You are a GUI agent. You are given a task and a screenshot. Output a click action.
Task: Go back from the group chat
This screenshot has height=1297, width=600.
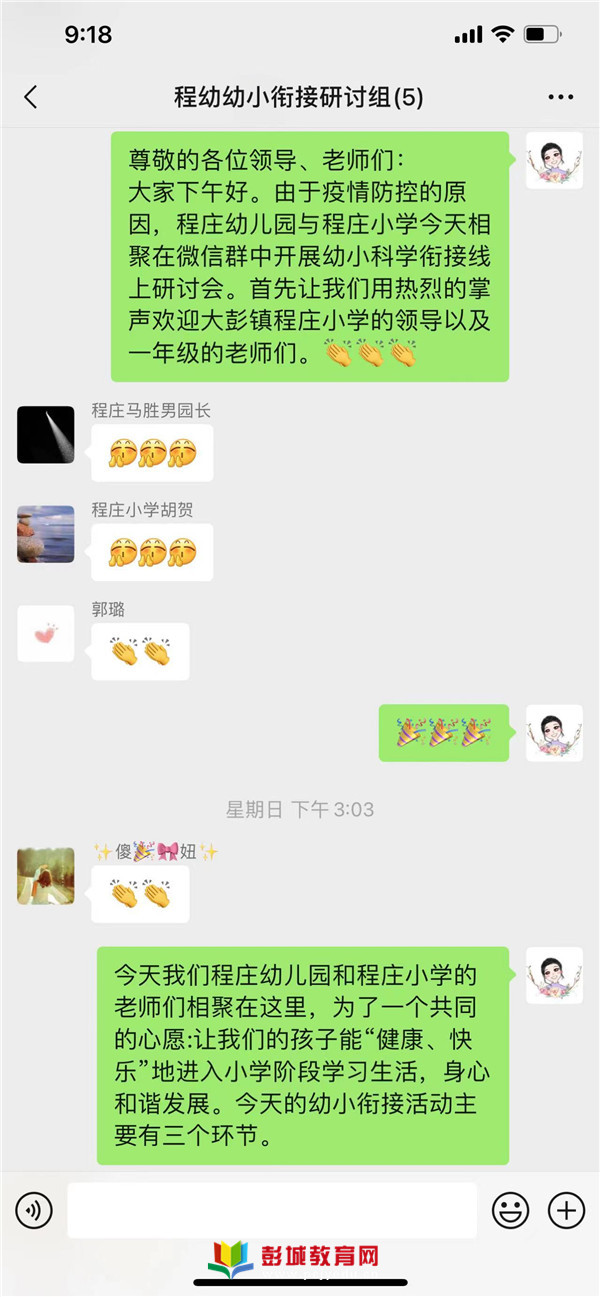pyautogui.click(x=30, y=97)
